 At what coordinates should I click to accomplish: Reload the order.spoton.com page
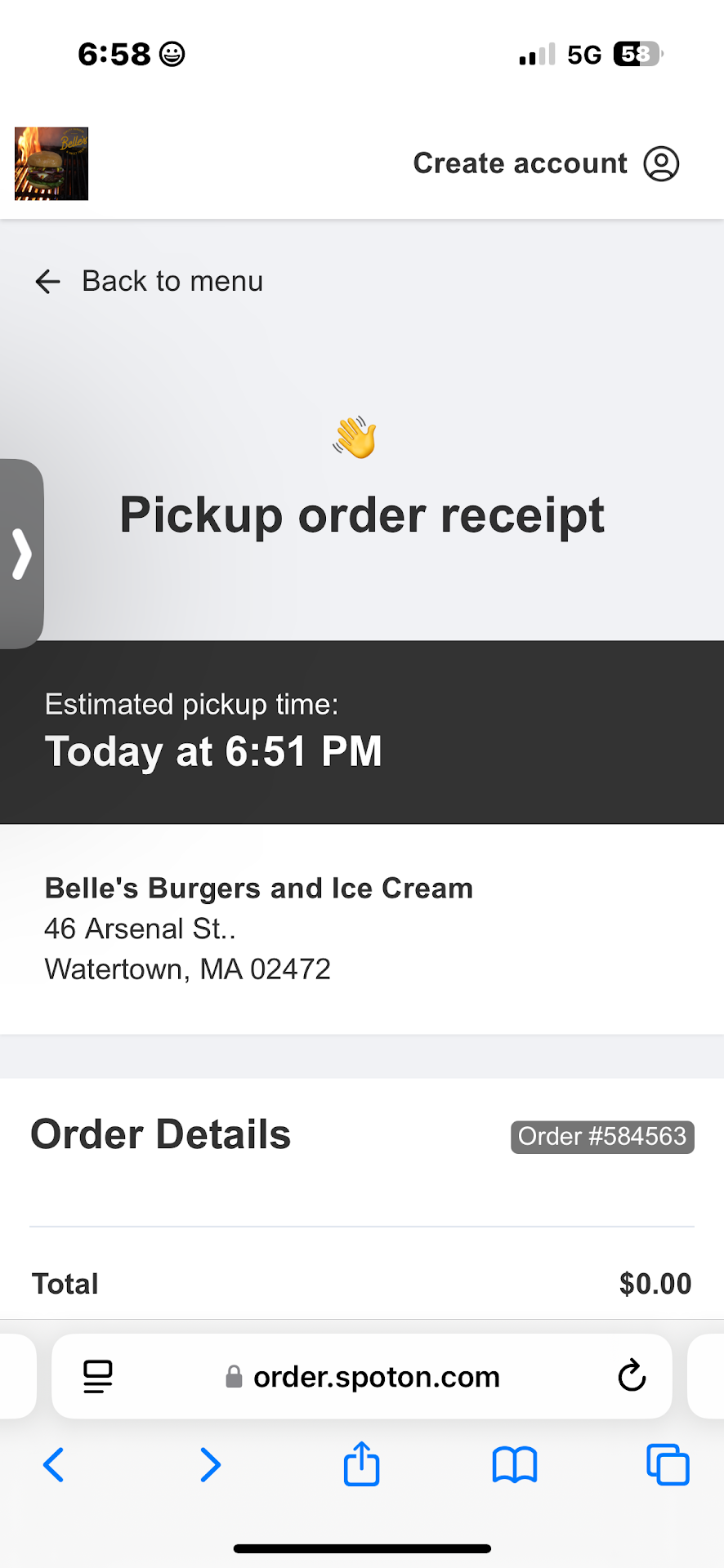[632, 1376]
